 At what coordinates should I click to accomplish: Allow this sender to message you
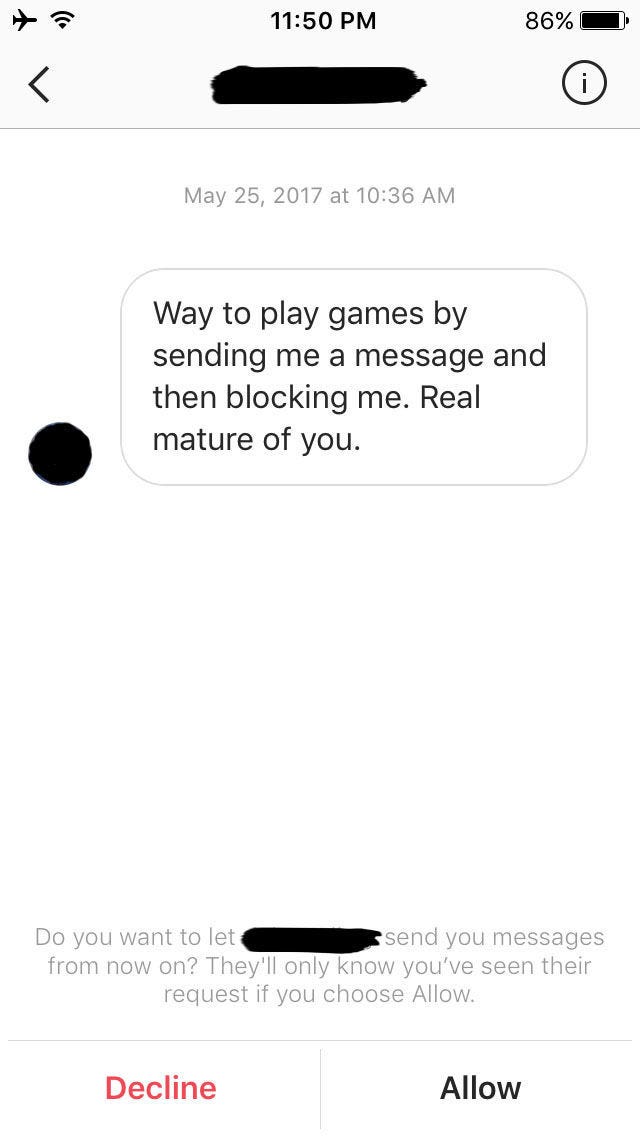point(481,1088)
